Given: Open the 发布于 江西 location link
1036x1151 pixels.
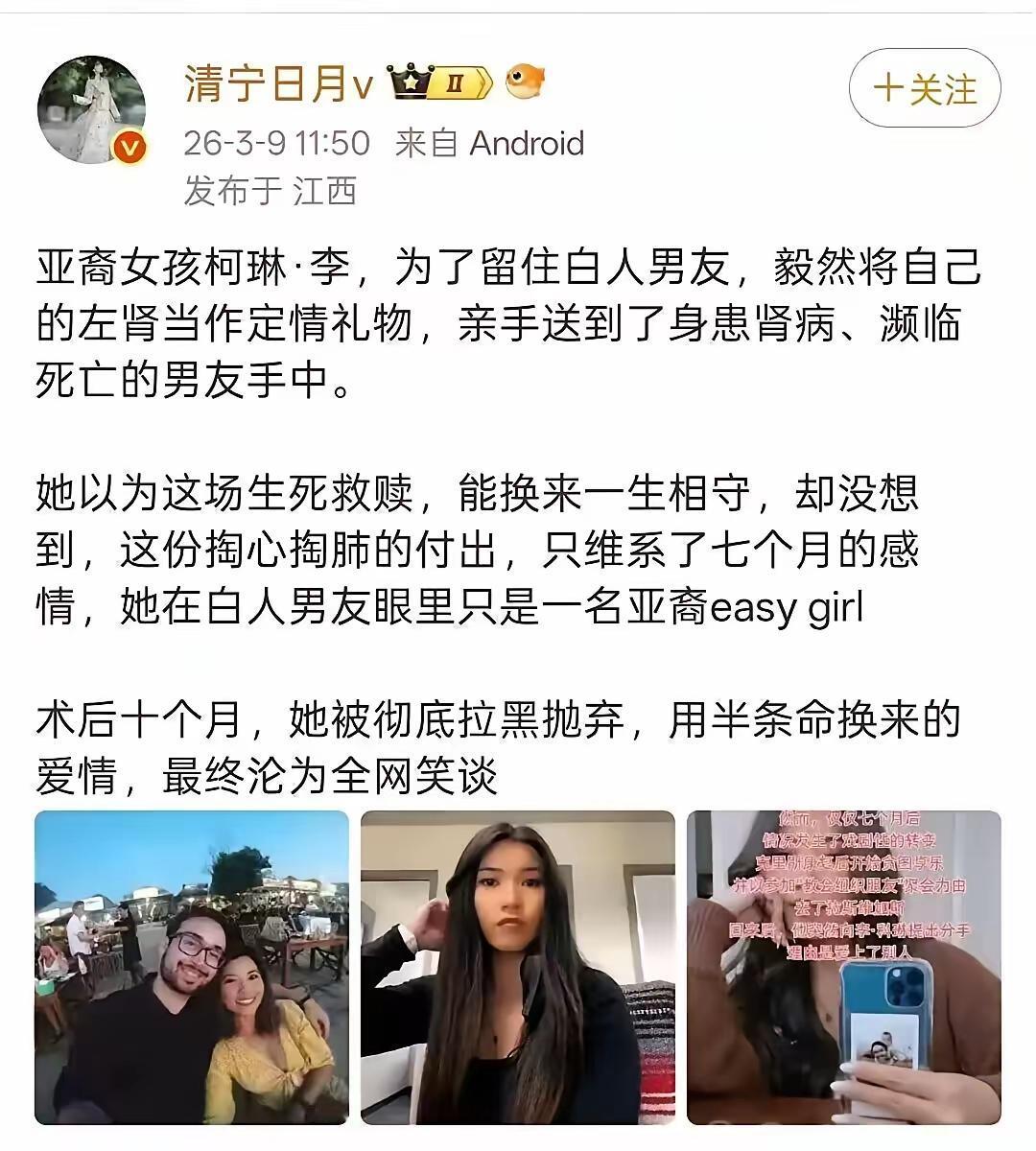Looking at the screenshot, I should pos(269,192).
